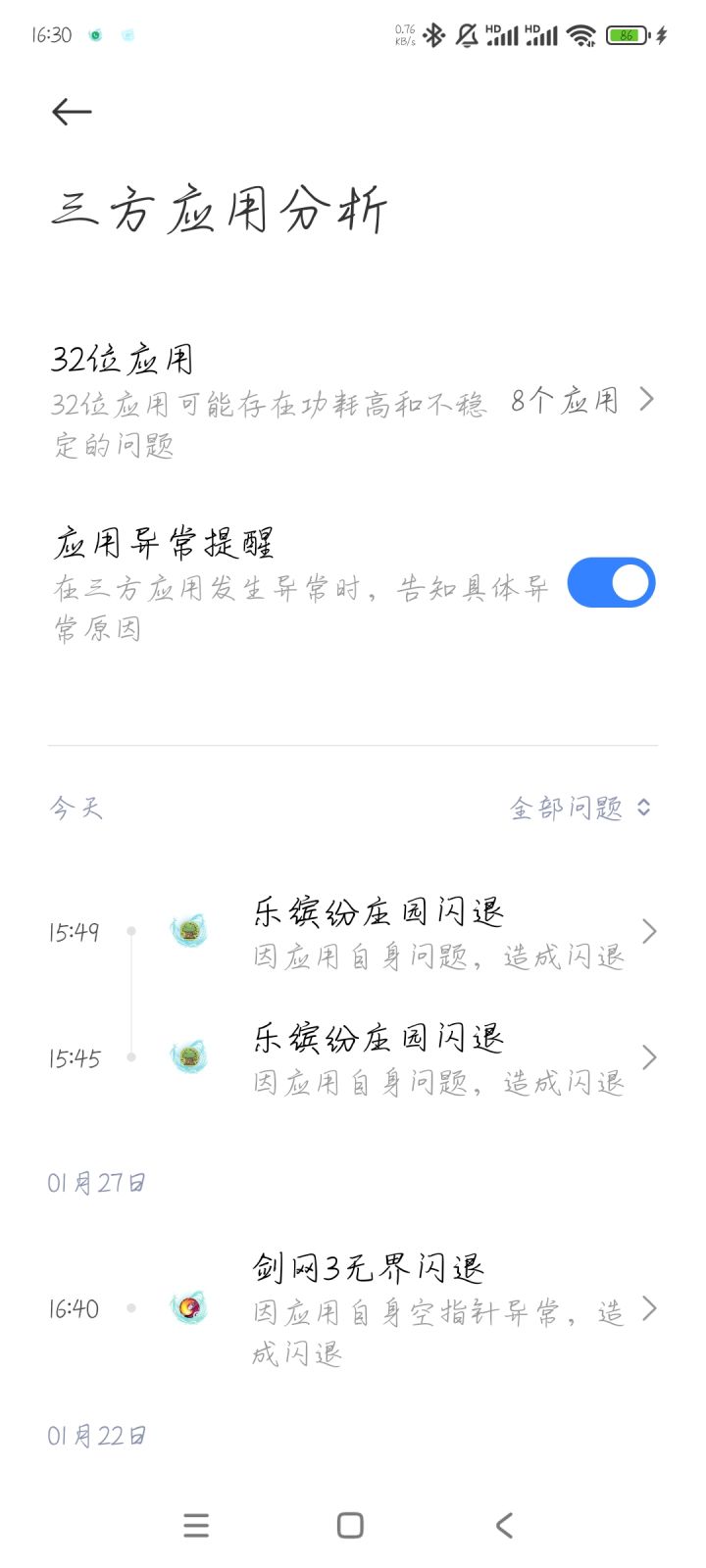
Task: Open the 剑网3无界闪退 record
Action: tap(353, 1309)
